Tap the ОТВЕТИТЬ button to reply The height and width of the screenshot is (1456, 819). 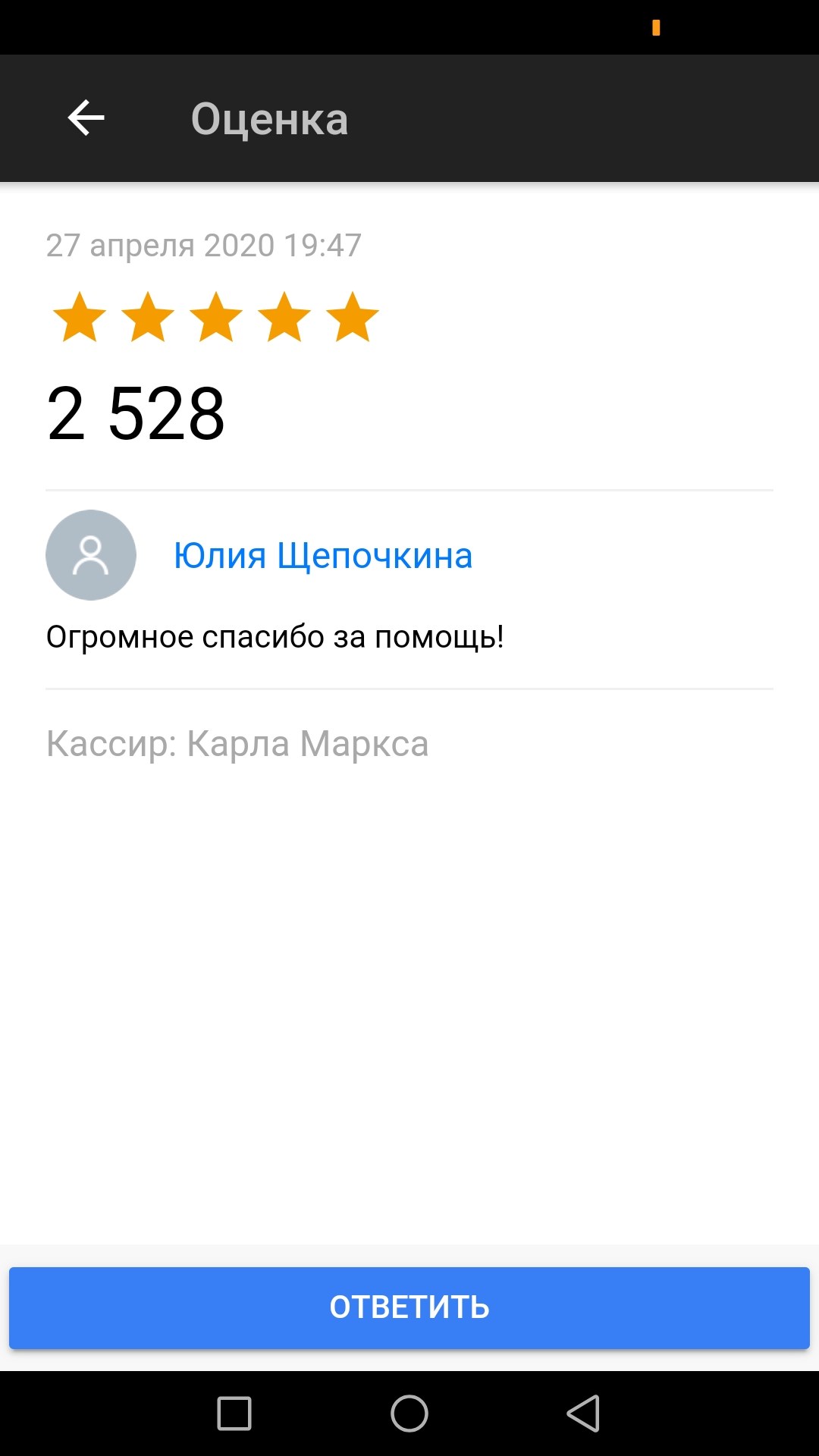[409, 1307]
